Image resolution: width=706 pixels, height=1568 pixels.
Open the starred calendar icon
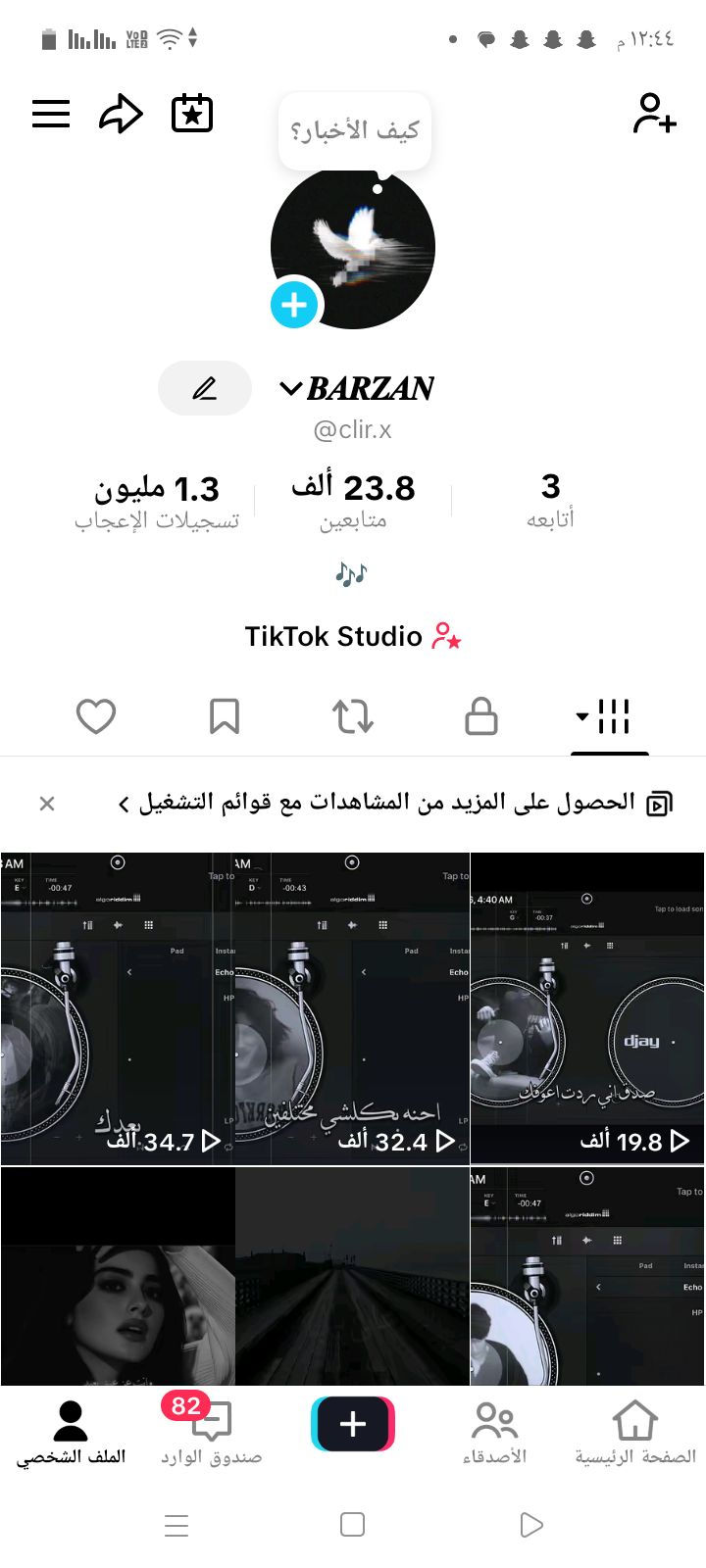point(192,114)
